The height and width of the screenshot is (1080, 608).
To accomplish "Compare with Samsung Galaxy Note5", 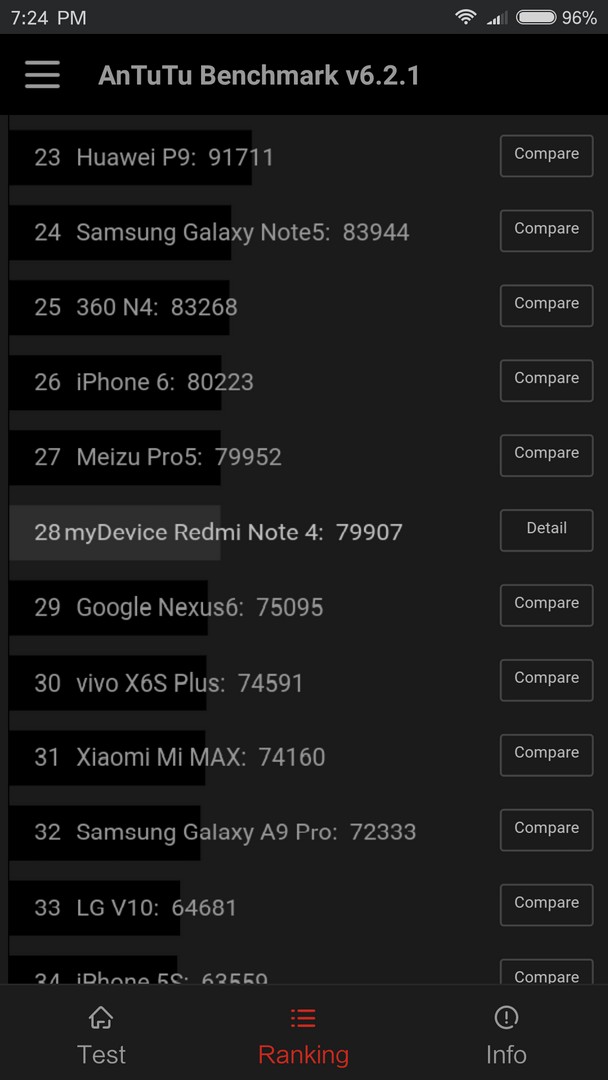I will click(x=546, y=231).
